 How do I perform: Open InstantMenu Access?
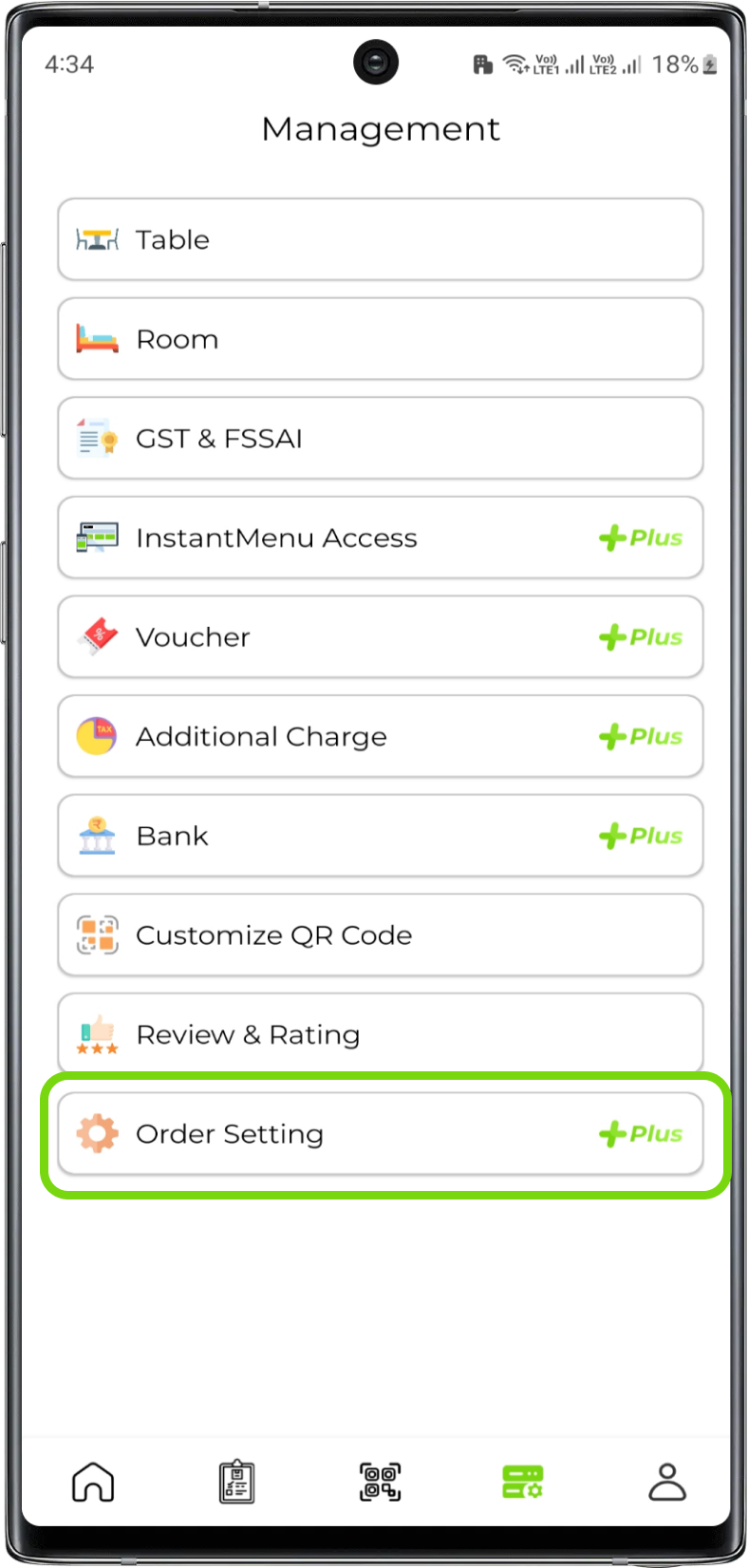380,538
